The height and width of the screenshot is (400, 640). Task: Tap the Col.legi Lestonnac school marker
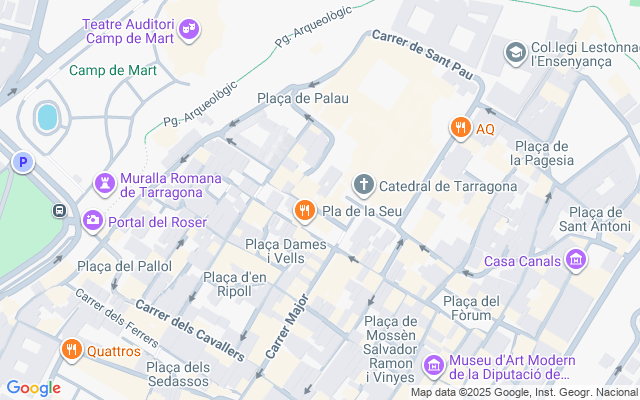[516, 53]
